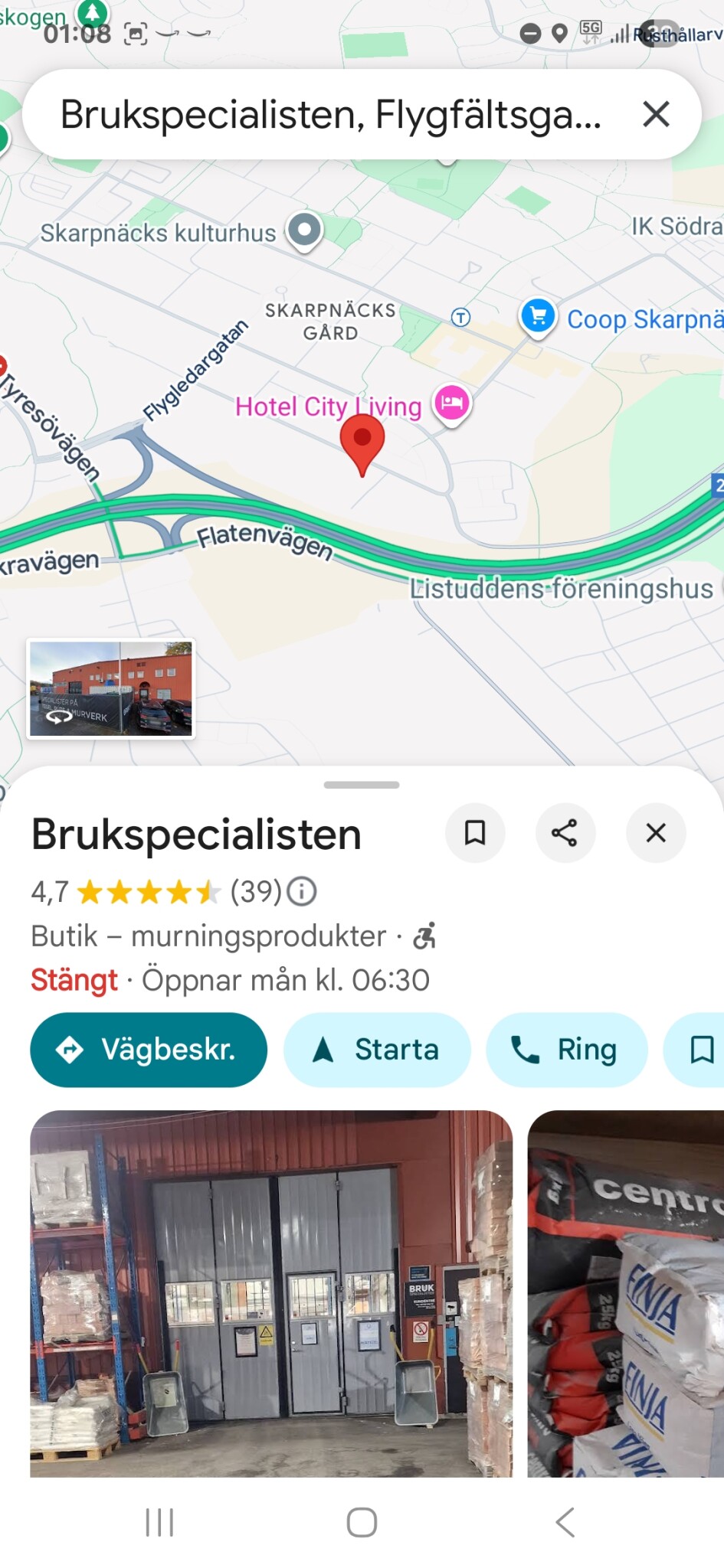Clear the search with the X
This screenshot has width=724, height=1568.
[x=656, y=115]
